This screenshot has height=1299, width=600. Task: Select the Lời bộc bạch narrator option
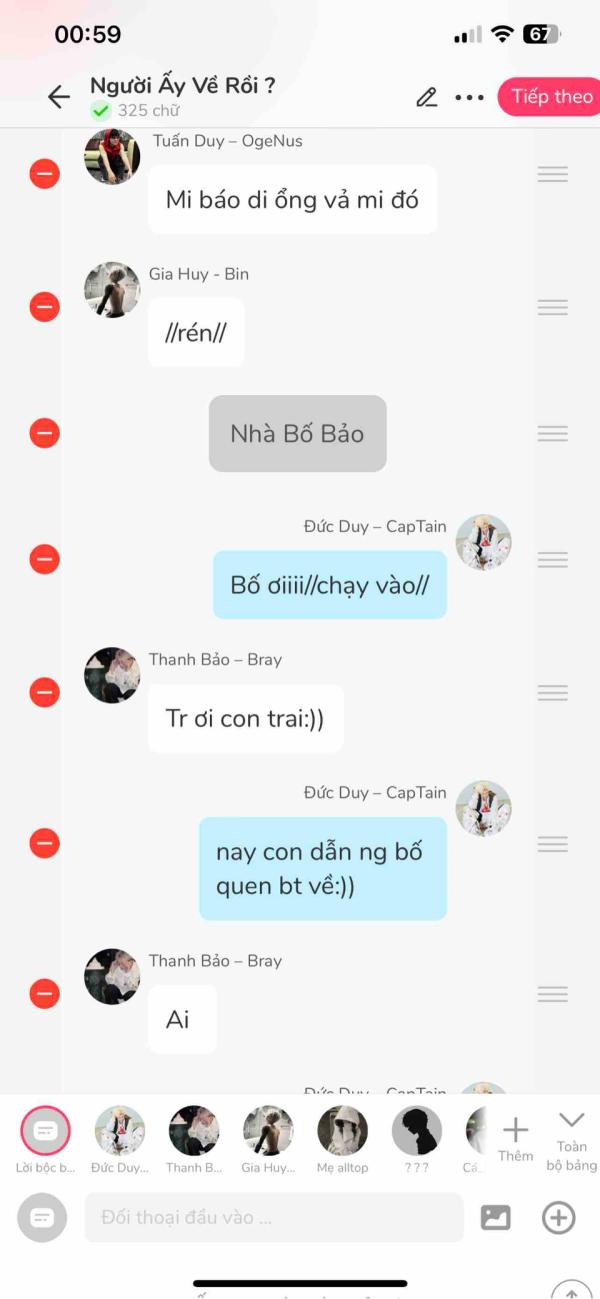pos(45,1131)
